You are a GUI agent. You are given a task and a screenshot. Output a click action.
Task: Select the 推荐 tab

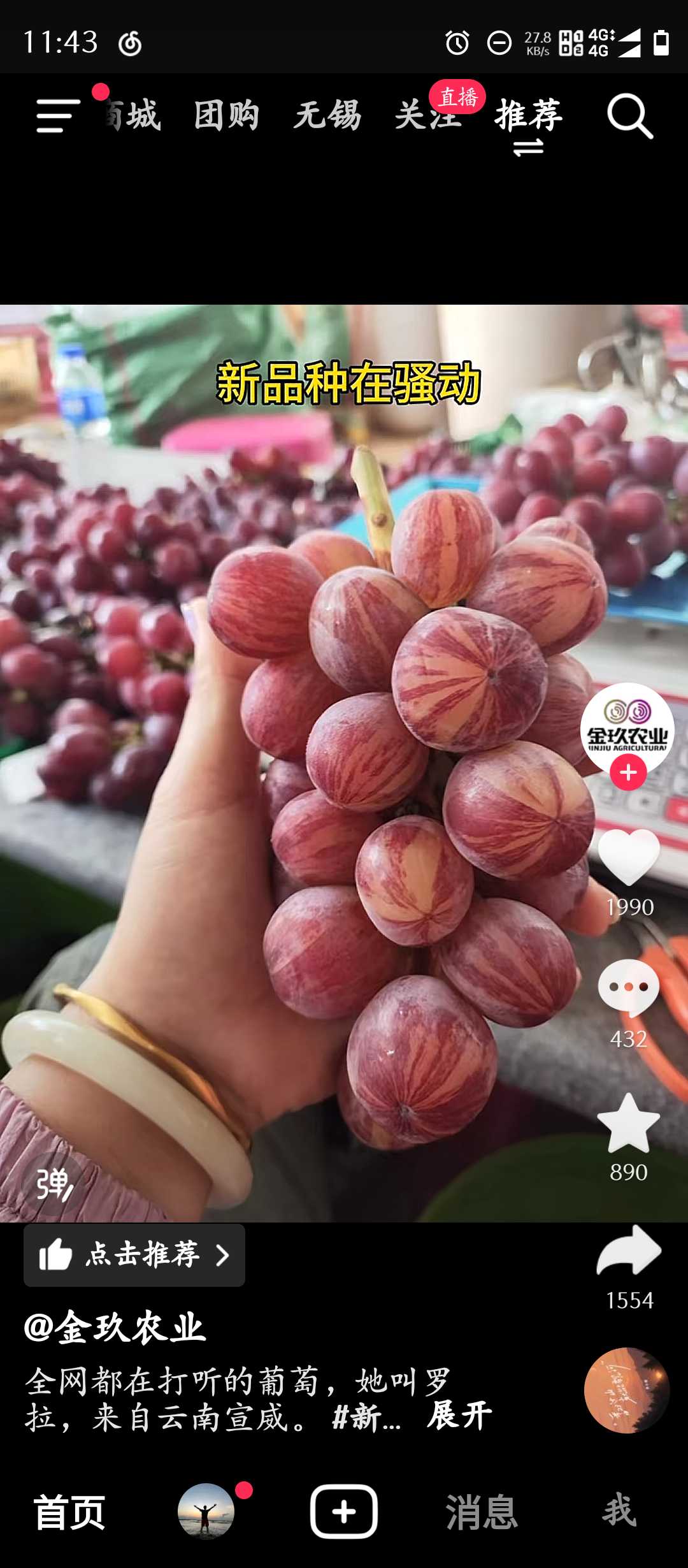pos(529,115)
